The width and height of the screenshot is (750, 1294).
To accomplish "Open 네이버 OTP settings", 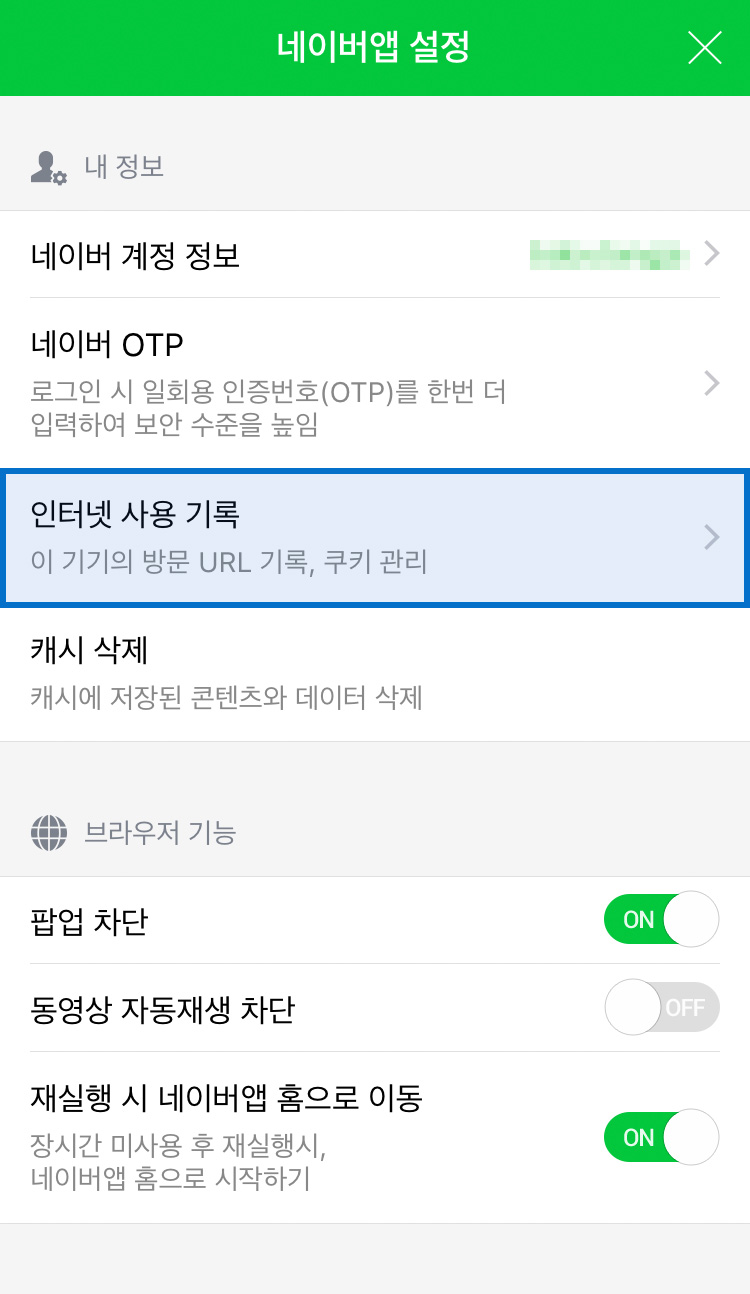I will [x=375, y=383].
